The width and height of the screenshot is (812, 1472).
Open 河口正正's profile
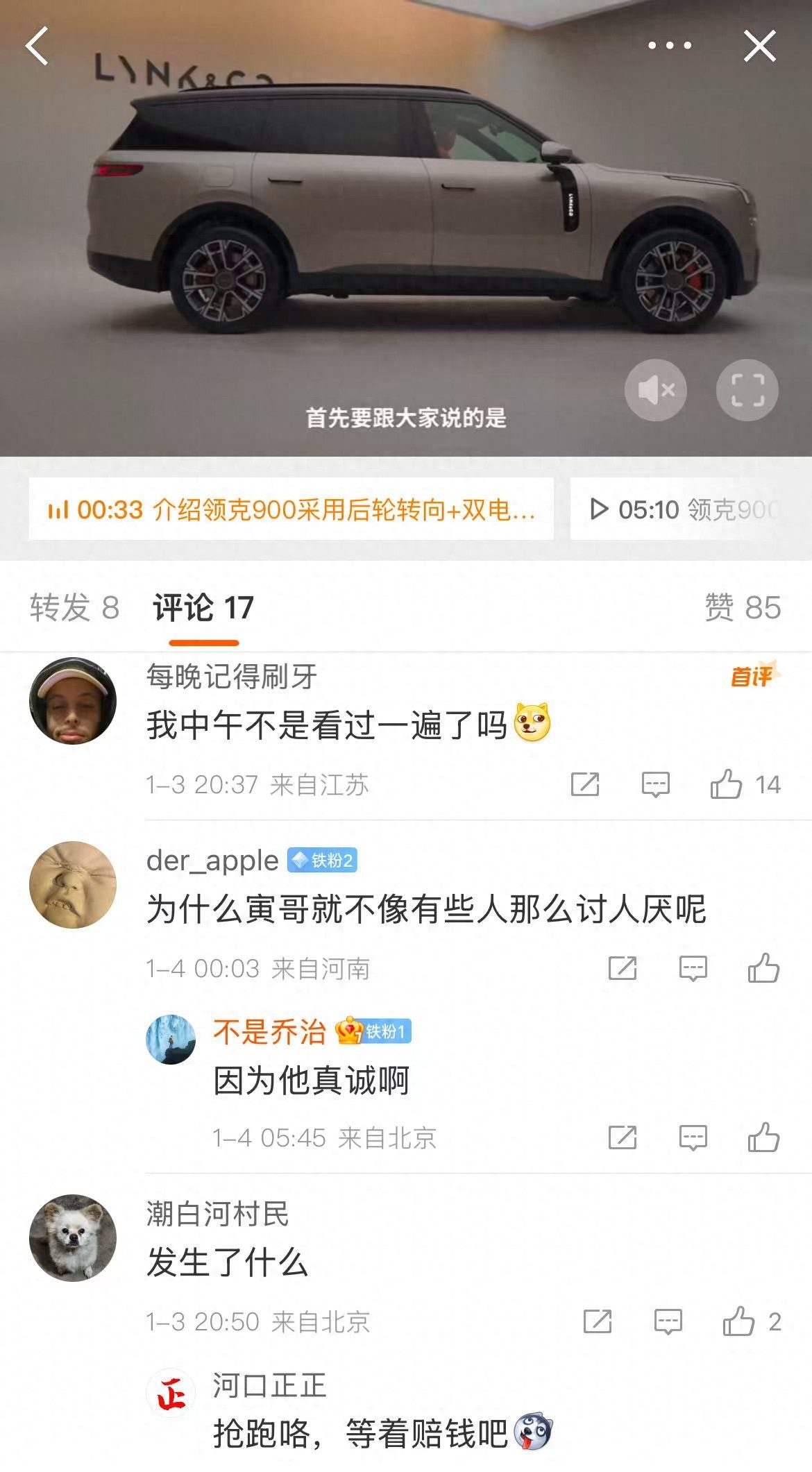(269, 1385)
